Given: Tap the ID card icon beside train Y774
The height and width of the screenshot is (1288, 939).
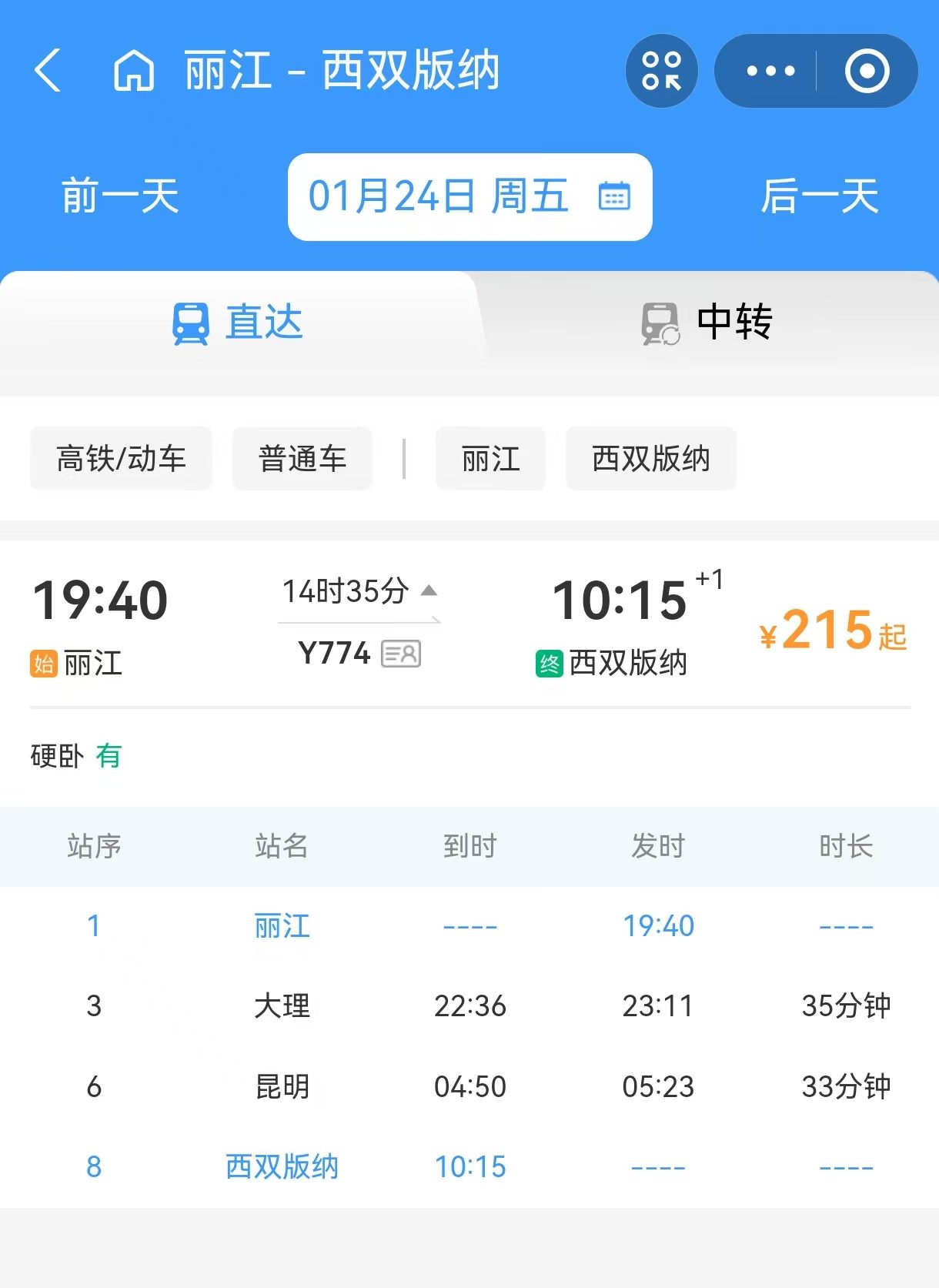Looking at the screenshot, I should click(401, 654).
